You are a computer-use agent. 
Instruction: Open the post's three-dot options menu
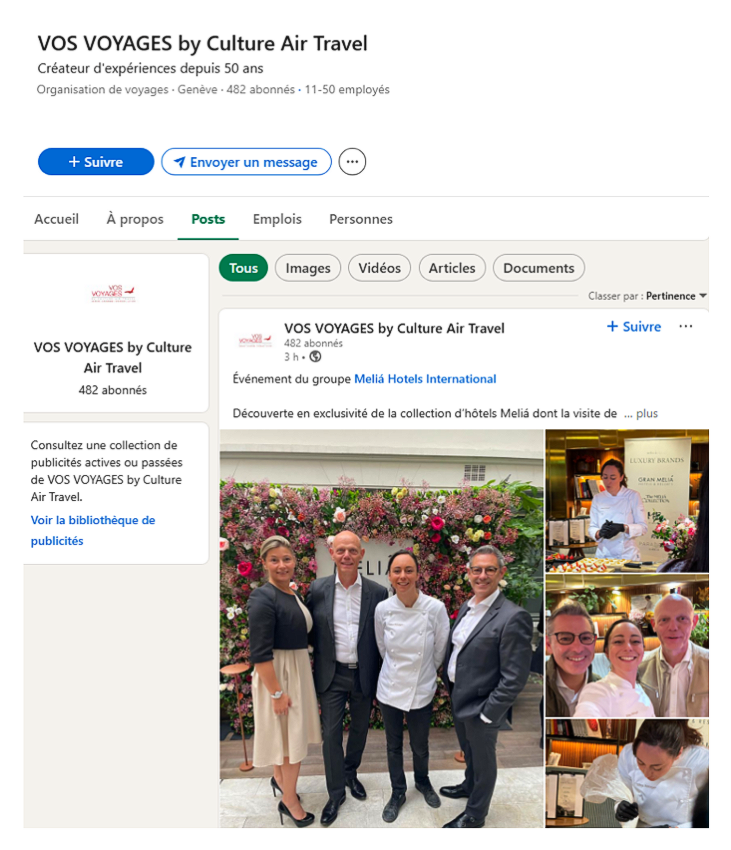click(685, 327)
